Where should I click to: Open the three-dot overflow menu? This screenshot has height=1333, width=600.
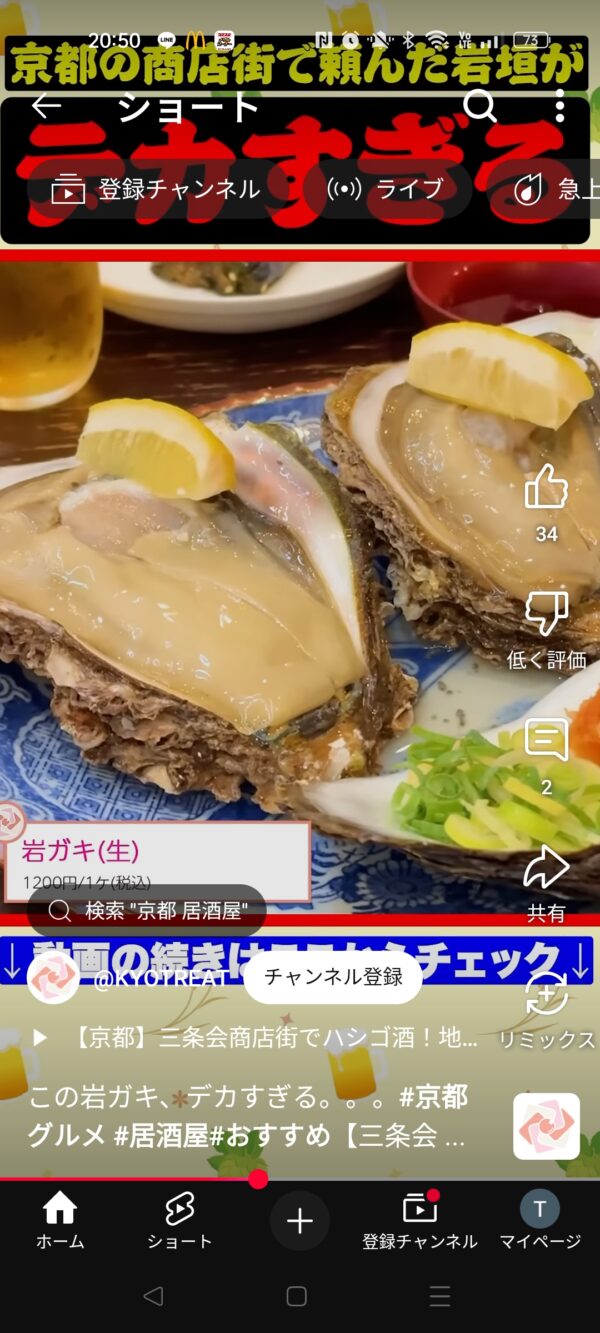click(560, 106)
